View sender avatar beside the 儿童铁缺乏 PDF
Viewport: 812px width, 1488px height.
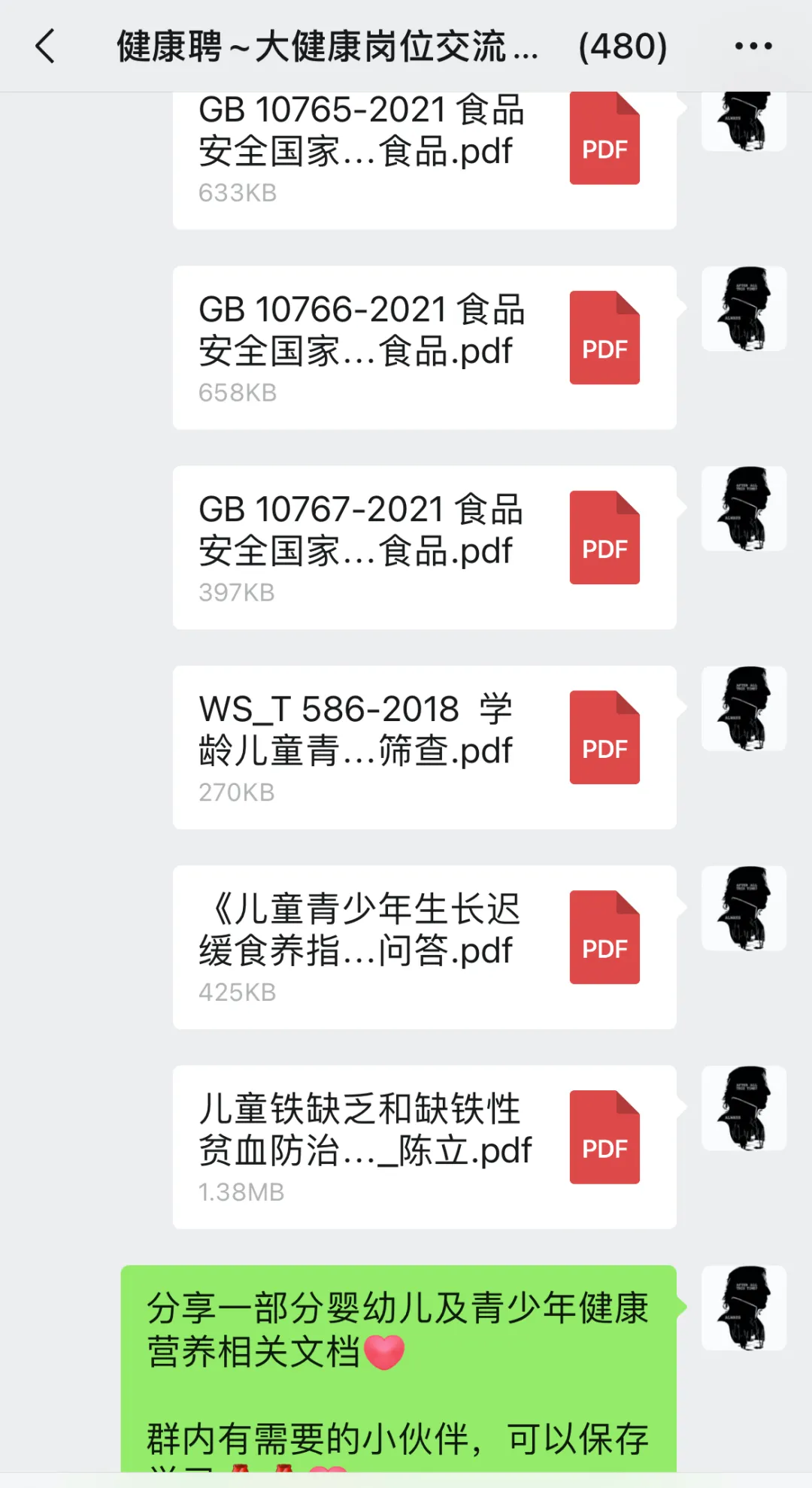coord(744,1108)
